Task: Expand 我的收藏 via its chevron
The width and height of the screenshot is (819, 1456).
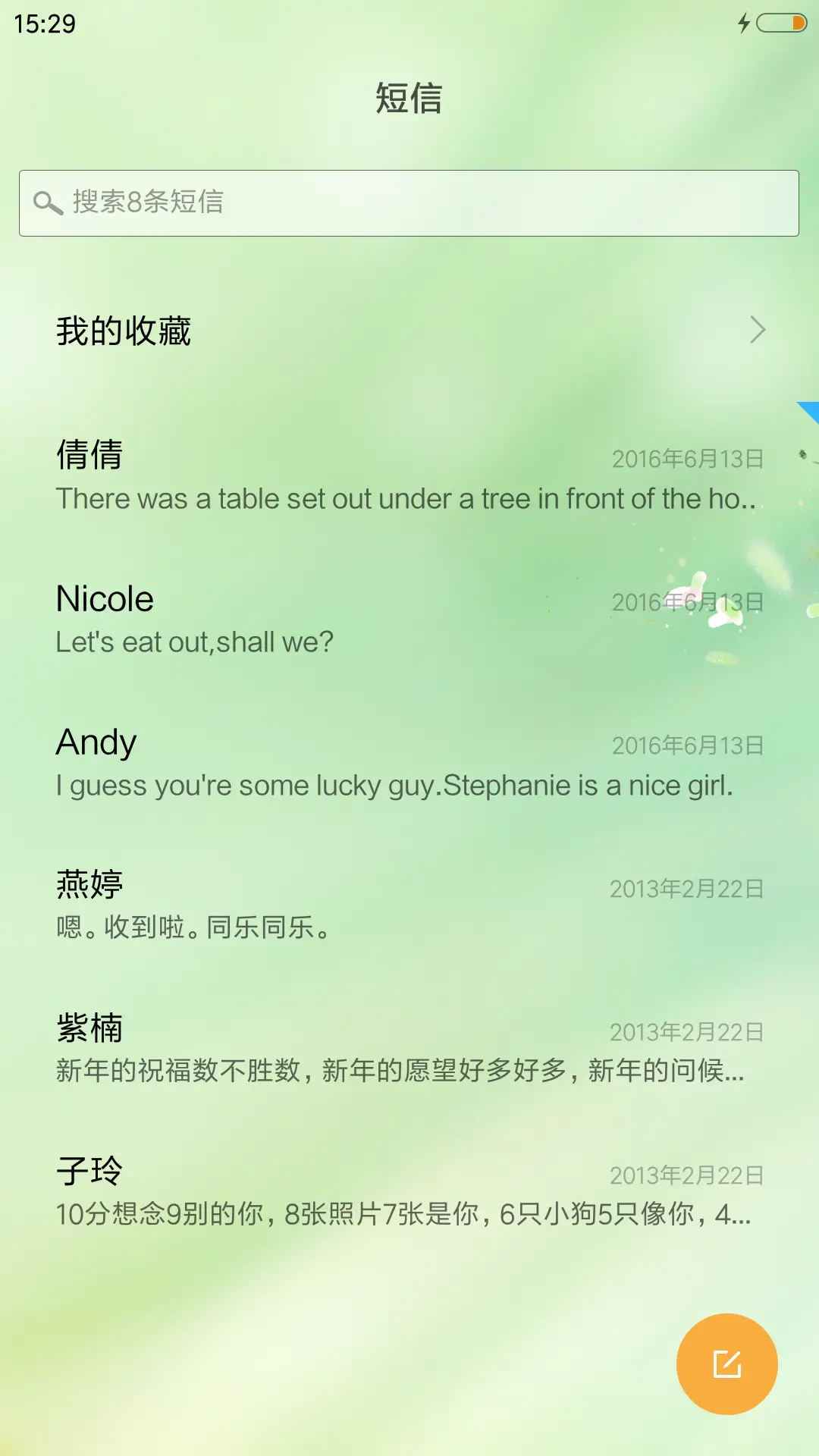Action: pos(758,330)
